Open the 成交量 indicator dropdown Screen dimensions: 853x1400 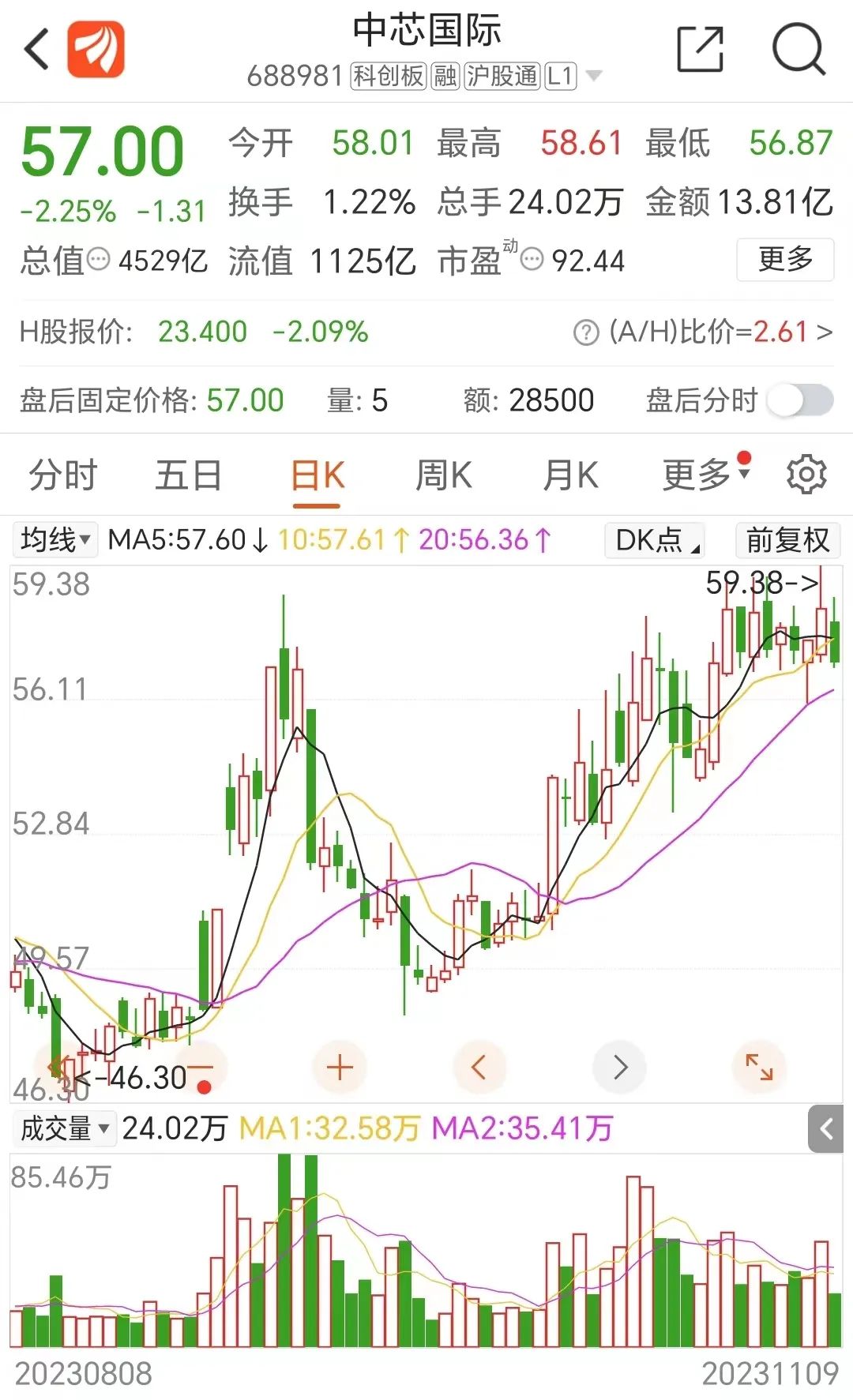click(62, 1129)
